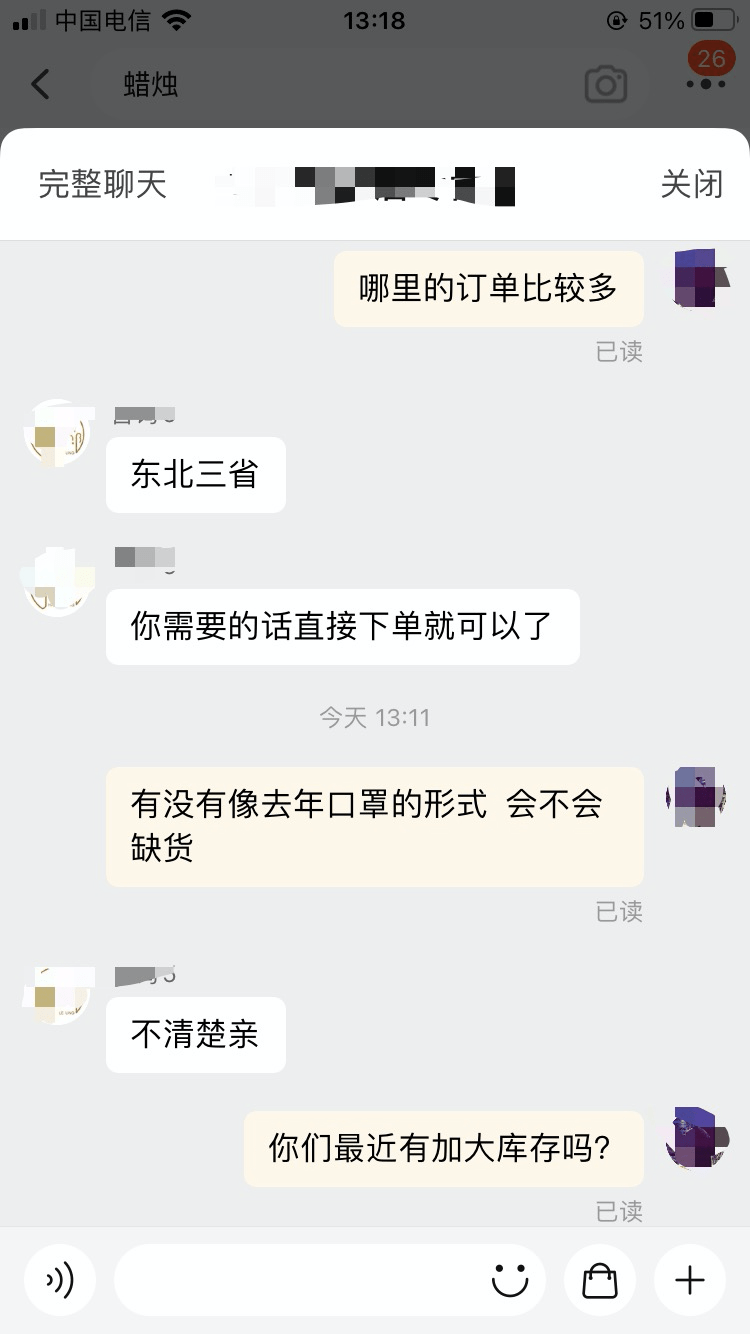Open seller avatar beside 东北三省 message

pos(58,434)
